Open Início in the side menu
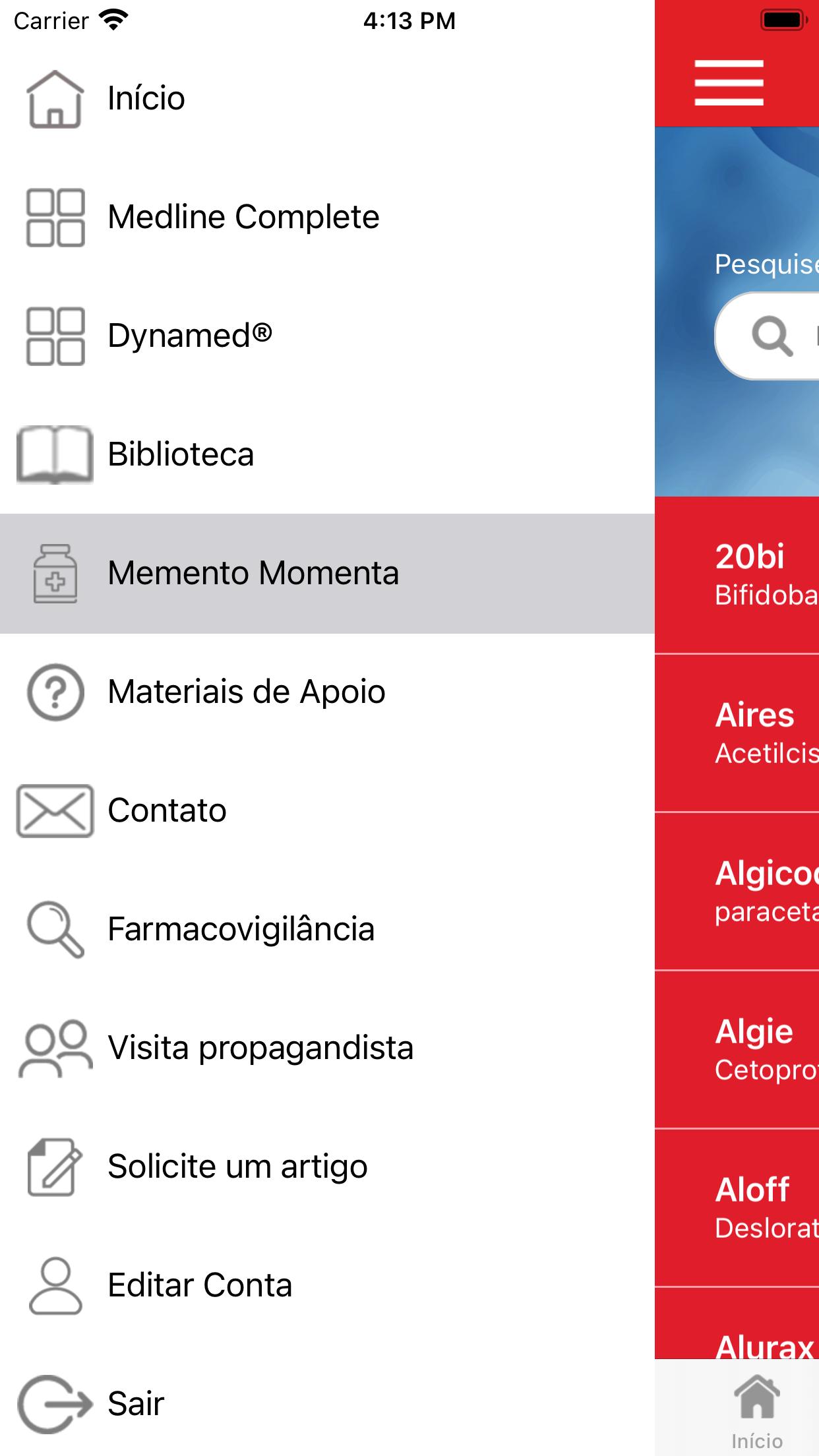 pos(327,99)
